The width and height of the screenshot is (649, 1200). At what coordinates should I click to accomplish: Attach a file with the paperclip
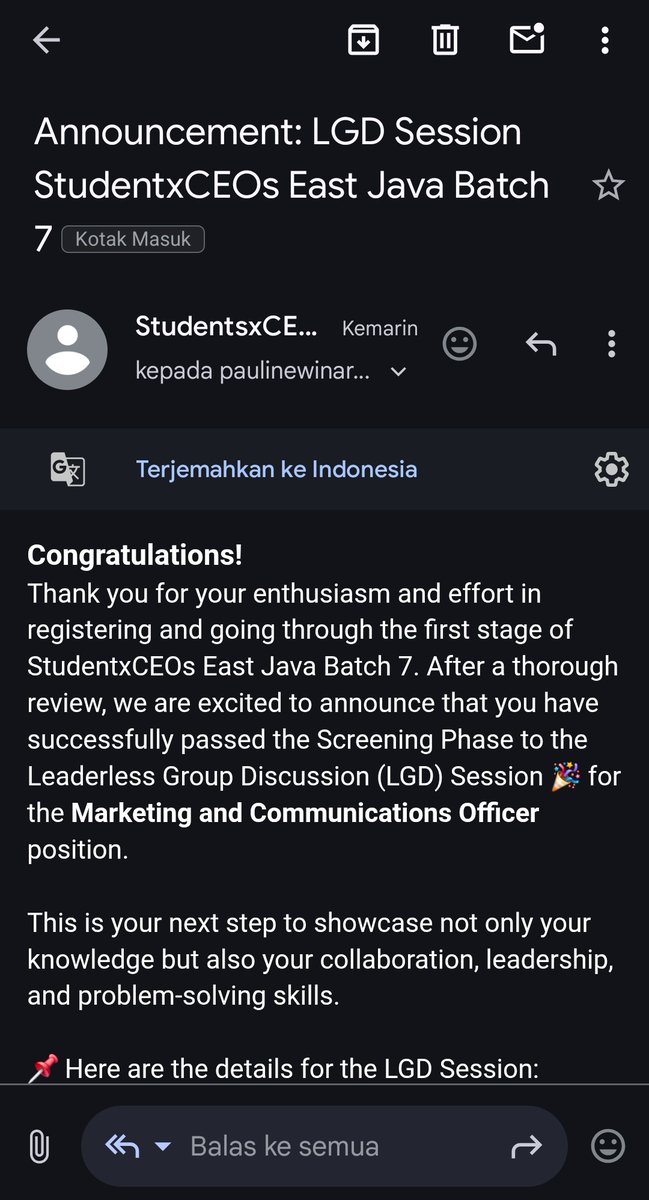coord(39,1146)
